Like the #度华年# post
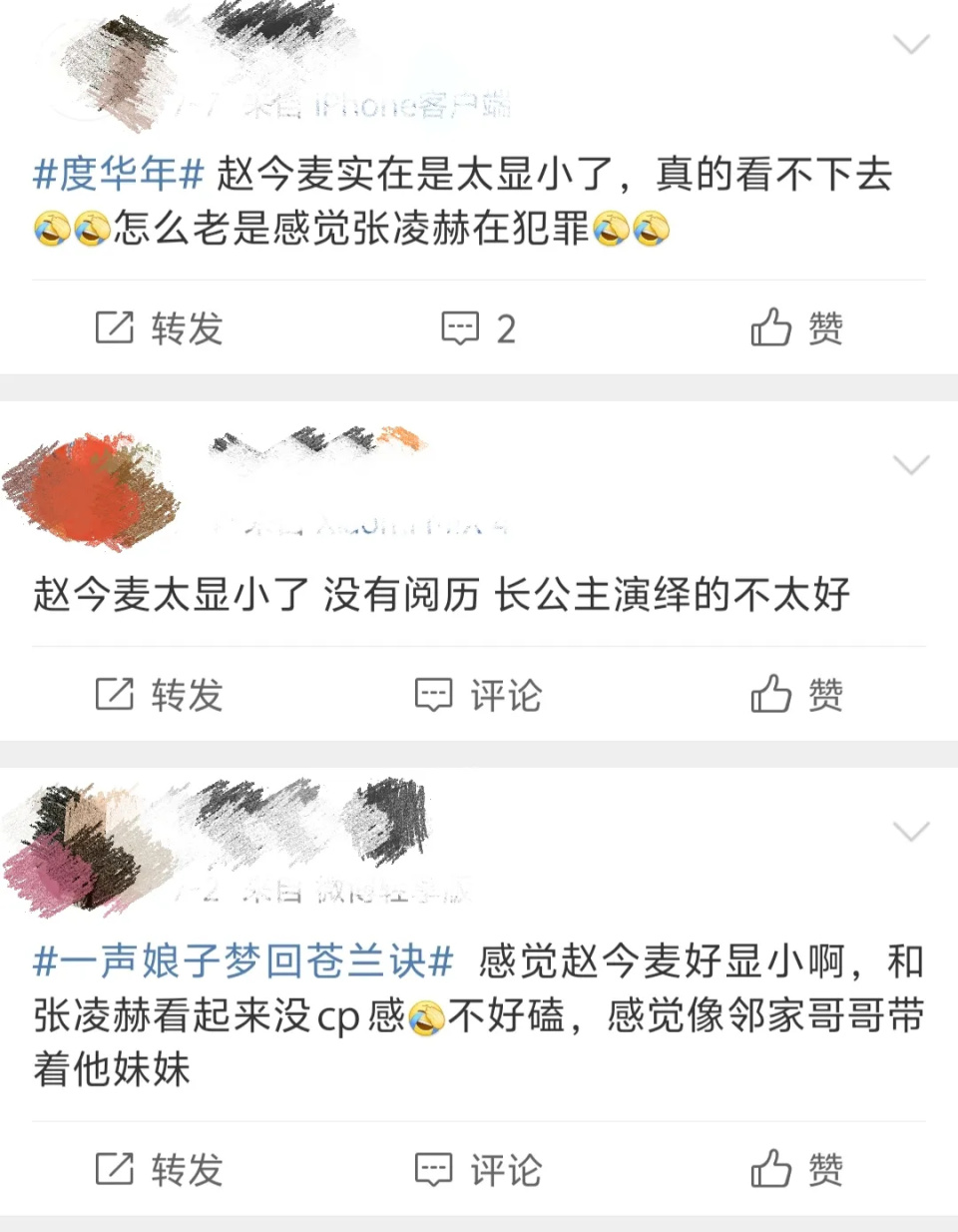 coord(796,328)
